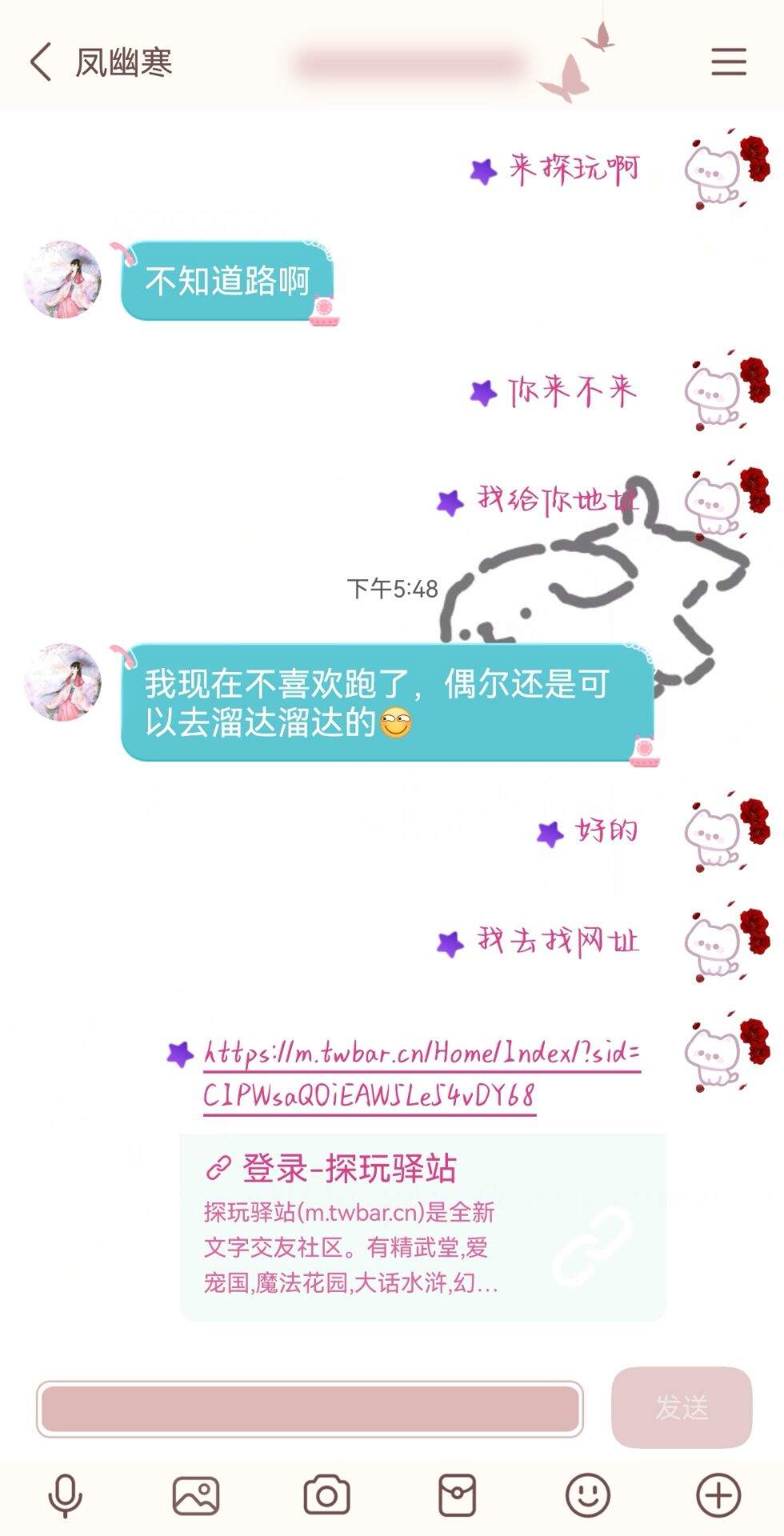This screenshot has width=784, height=1536.
Task: Go back from the 凤幽寒 chat
Action: (41, 62)
